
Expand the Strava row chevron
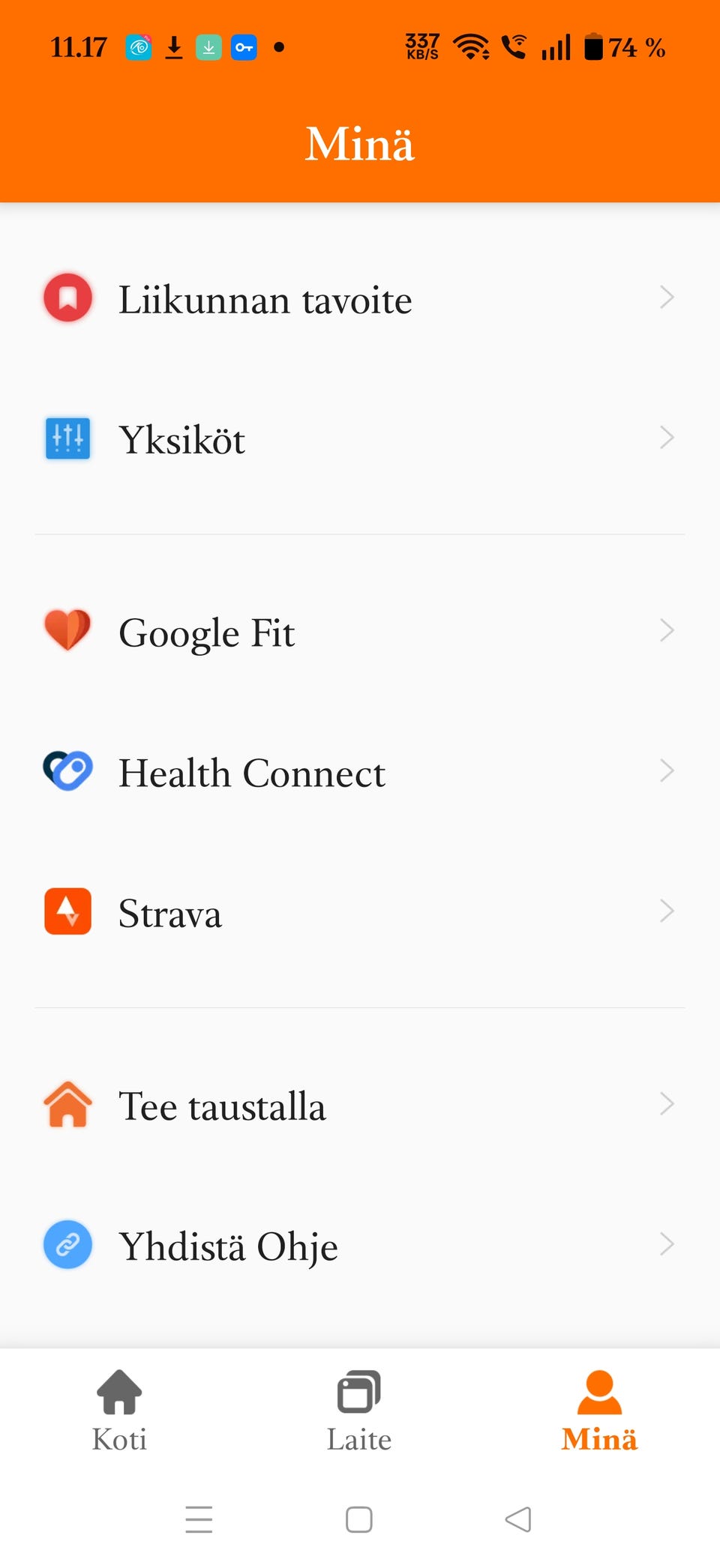point(667,911)
